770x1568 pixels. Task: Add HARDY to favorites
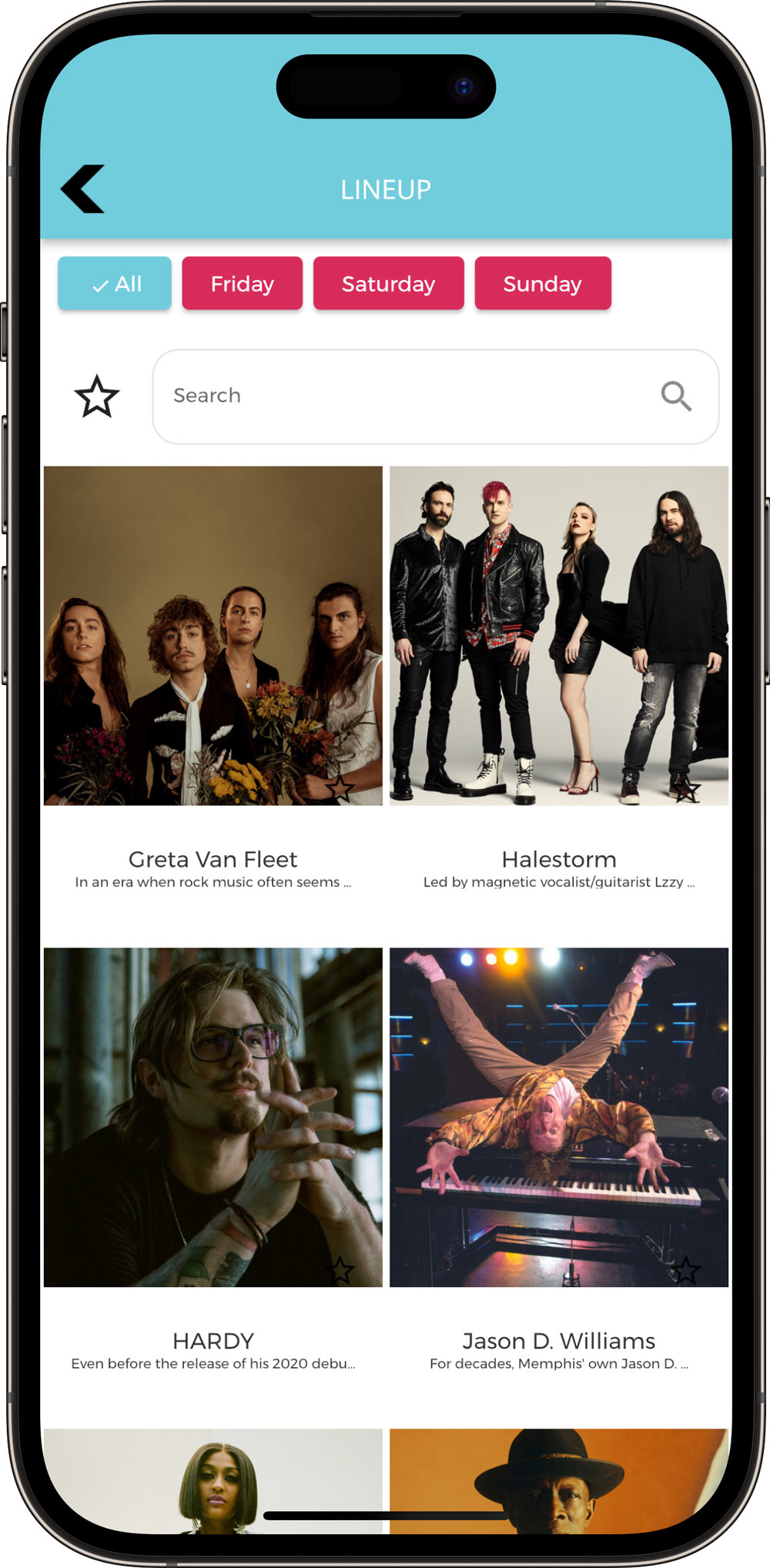pyautogui.click(x=340, y=1269)
